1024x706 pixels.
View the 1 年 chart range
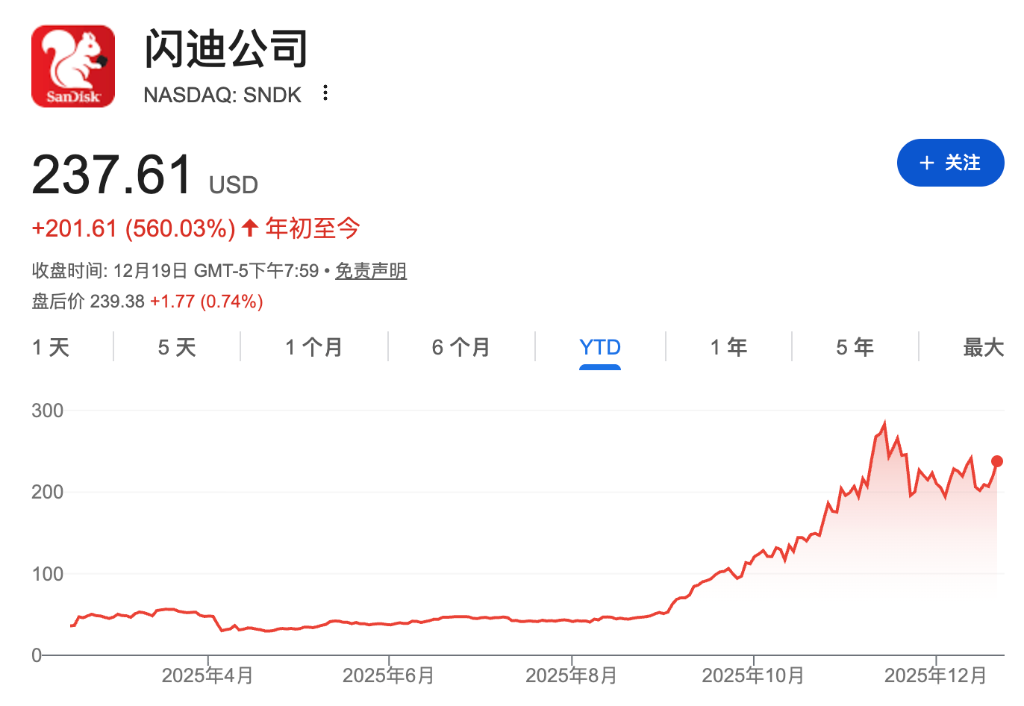point(729,347)
